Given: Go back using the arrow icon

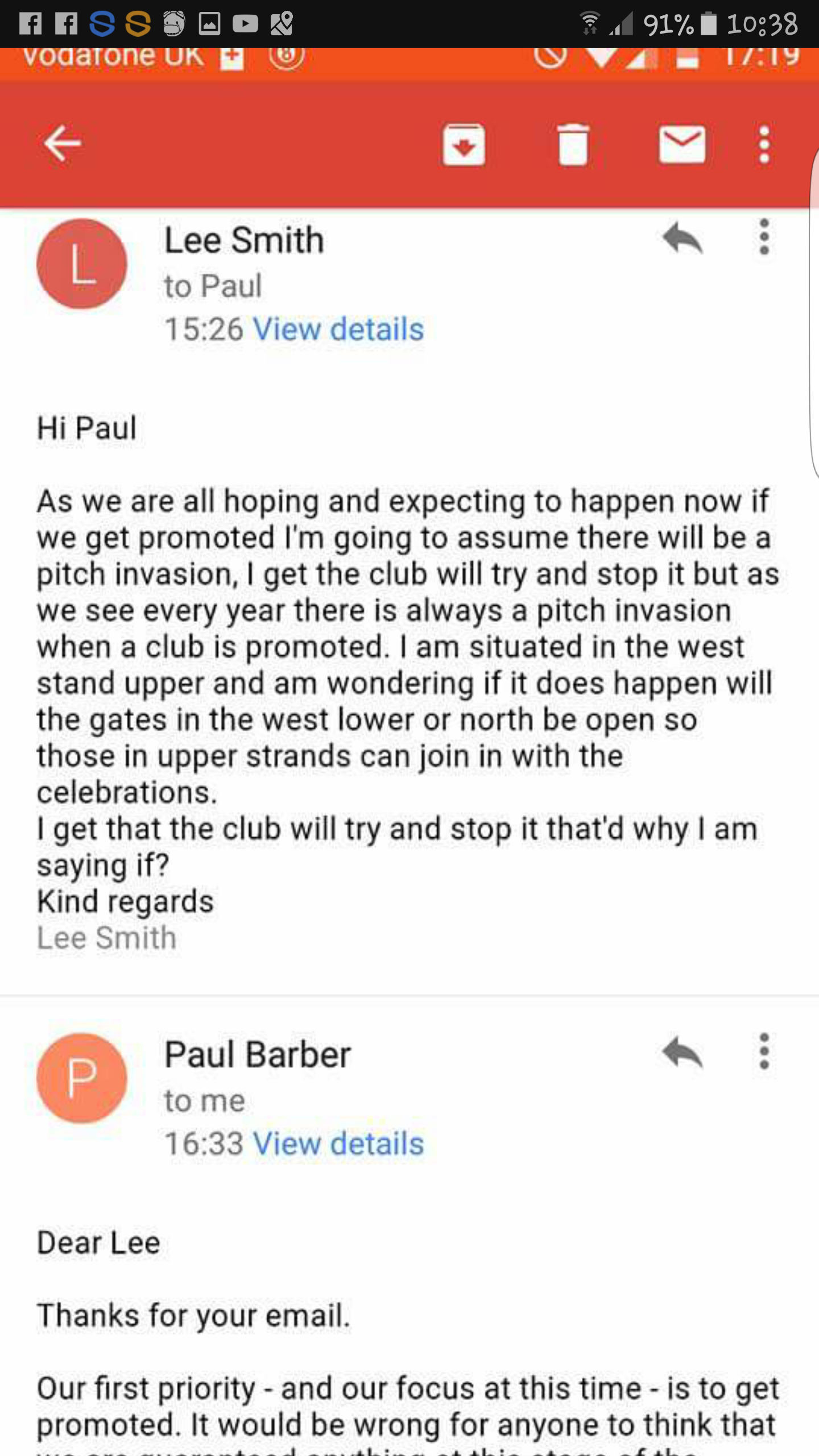Looking at the screenshot, I should pyautogui.click(x=63, y=143).
